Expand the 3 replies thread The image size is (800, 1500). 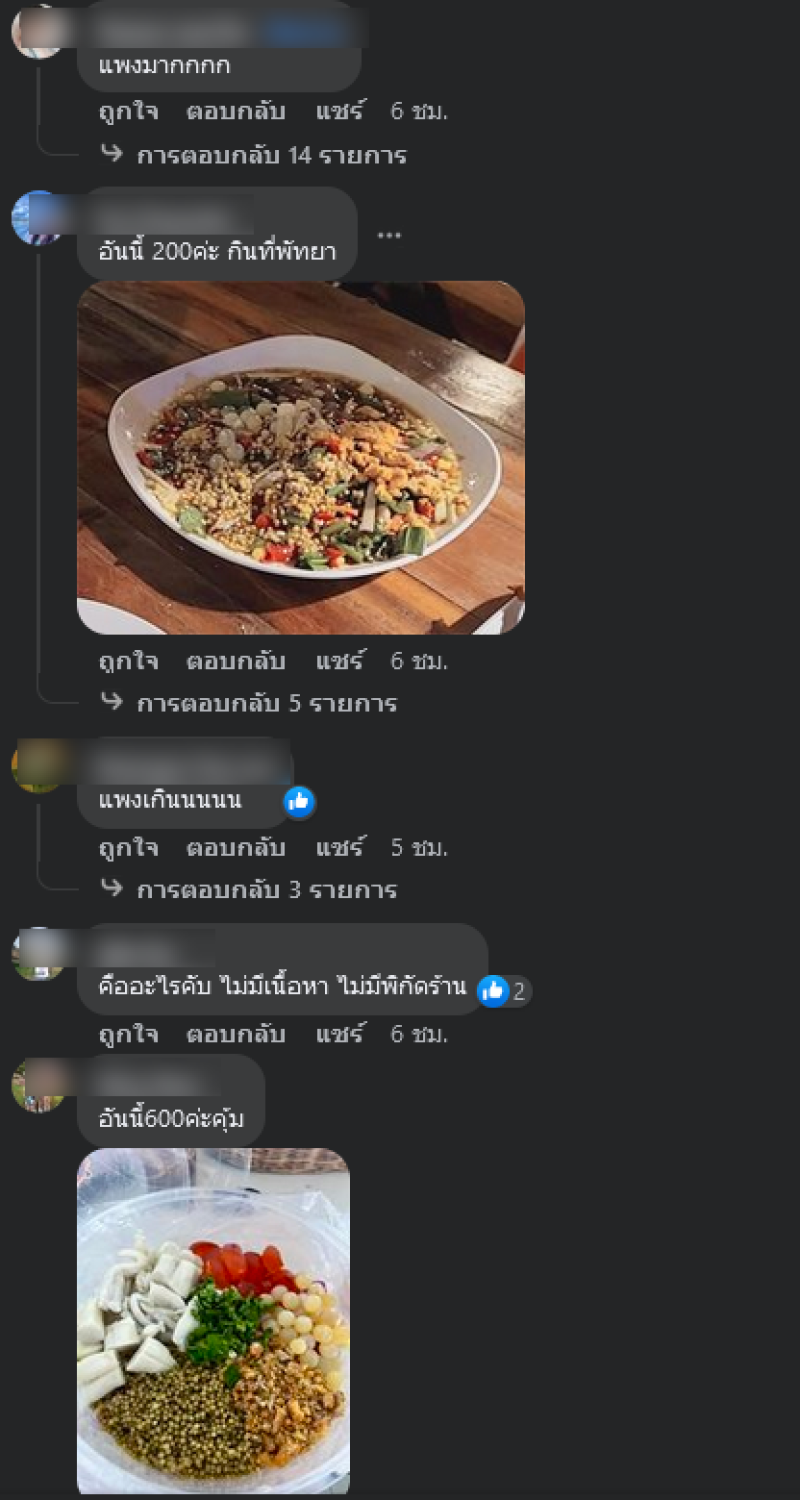click(x=266, y=889)
